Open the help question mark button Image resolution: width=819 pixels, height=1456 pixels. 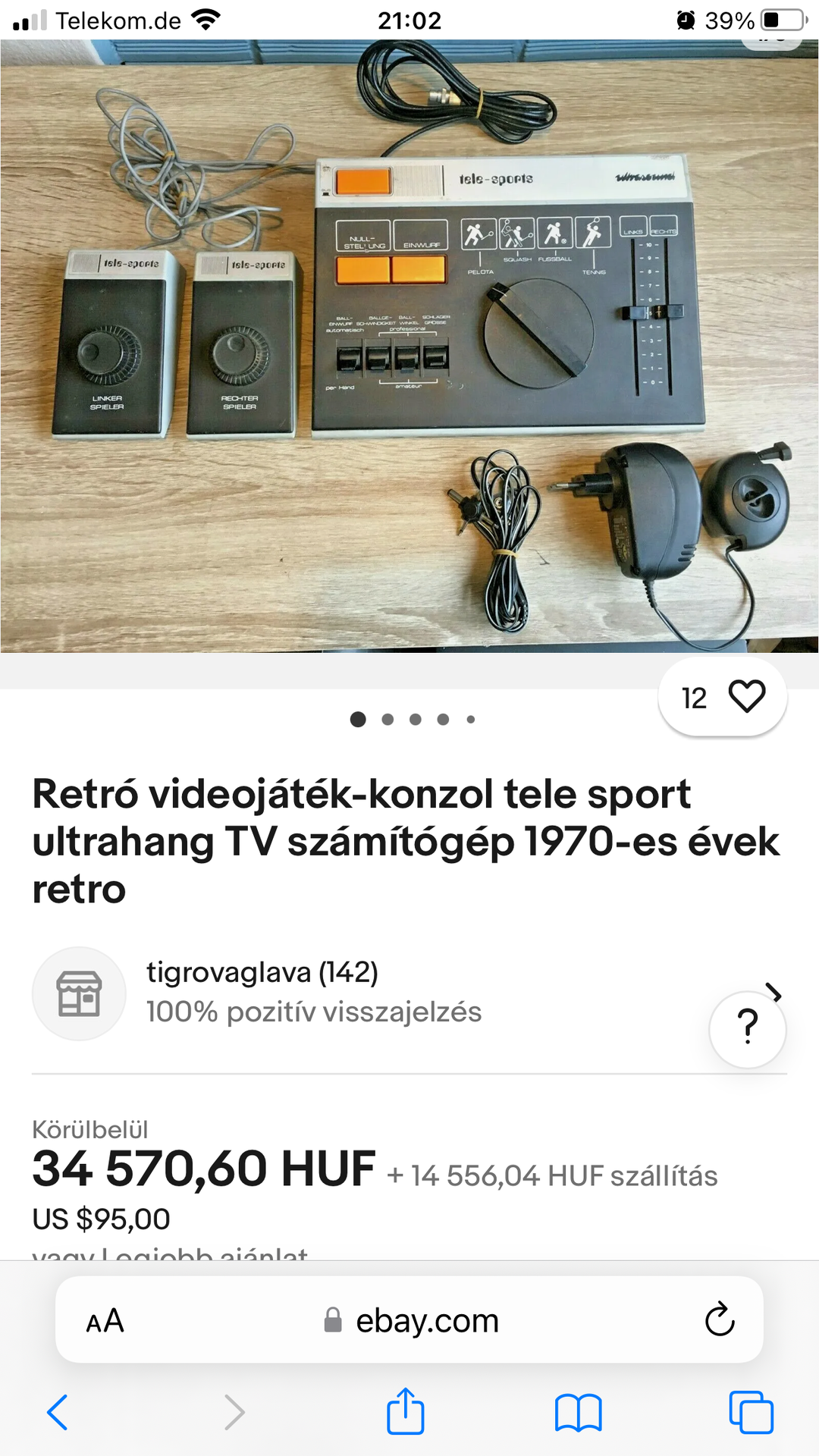click(748, 1028)
